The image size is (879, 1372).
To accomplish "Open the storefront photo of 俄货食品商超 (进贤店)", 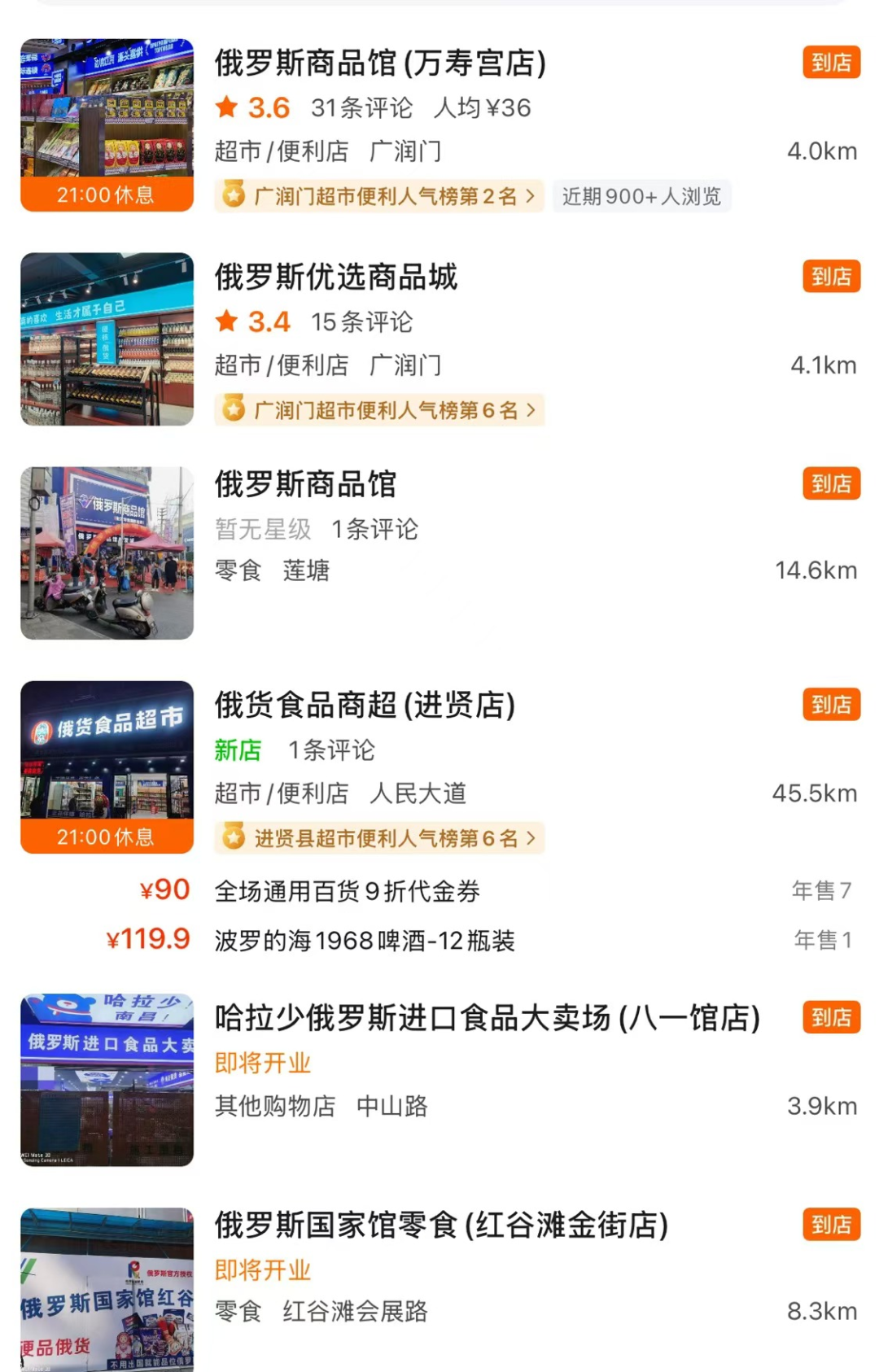I will 106,765.
